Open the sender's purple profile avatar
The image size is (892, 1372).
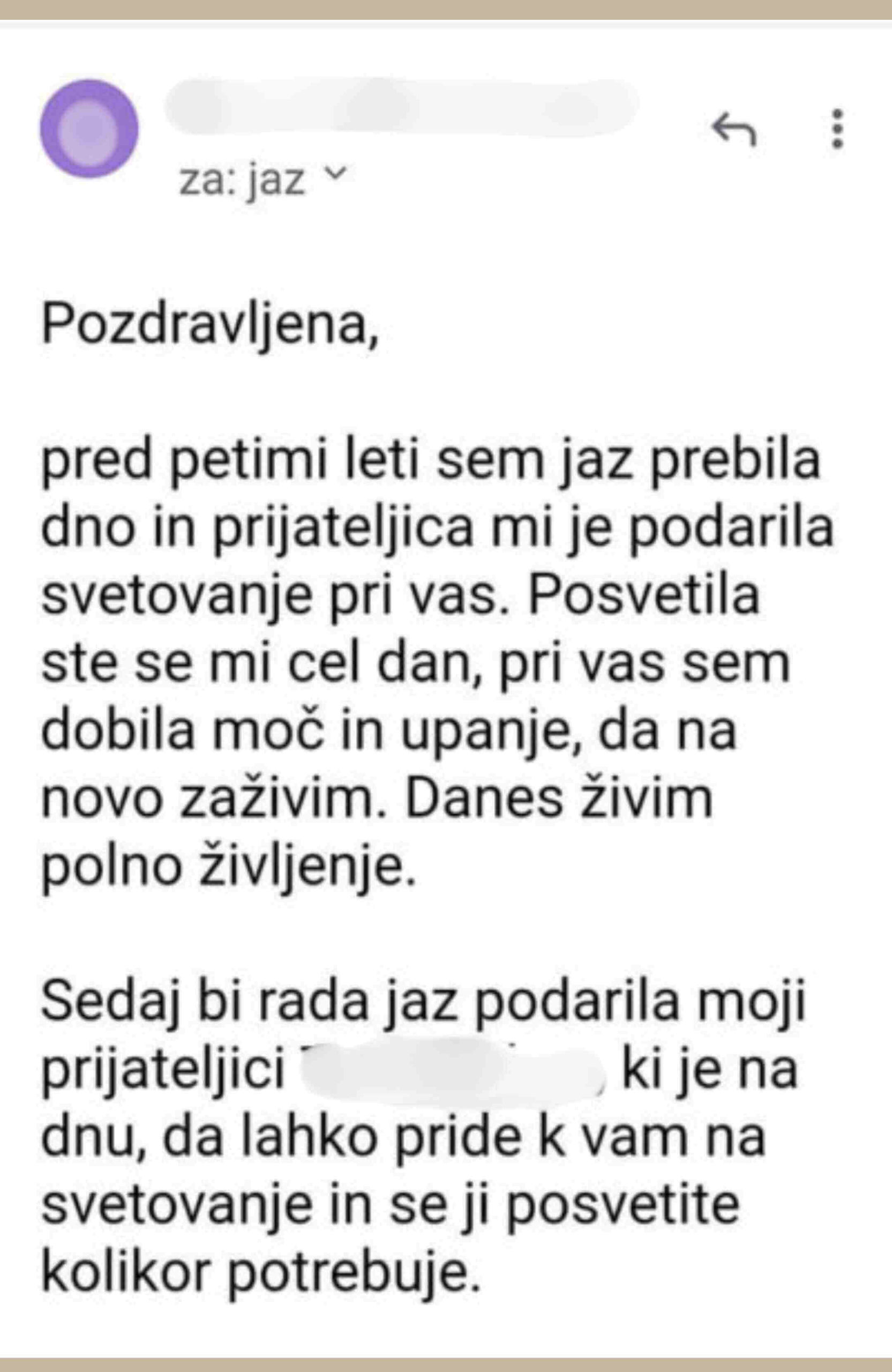tap(89, 129)
